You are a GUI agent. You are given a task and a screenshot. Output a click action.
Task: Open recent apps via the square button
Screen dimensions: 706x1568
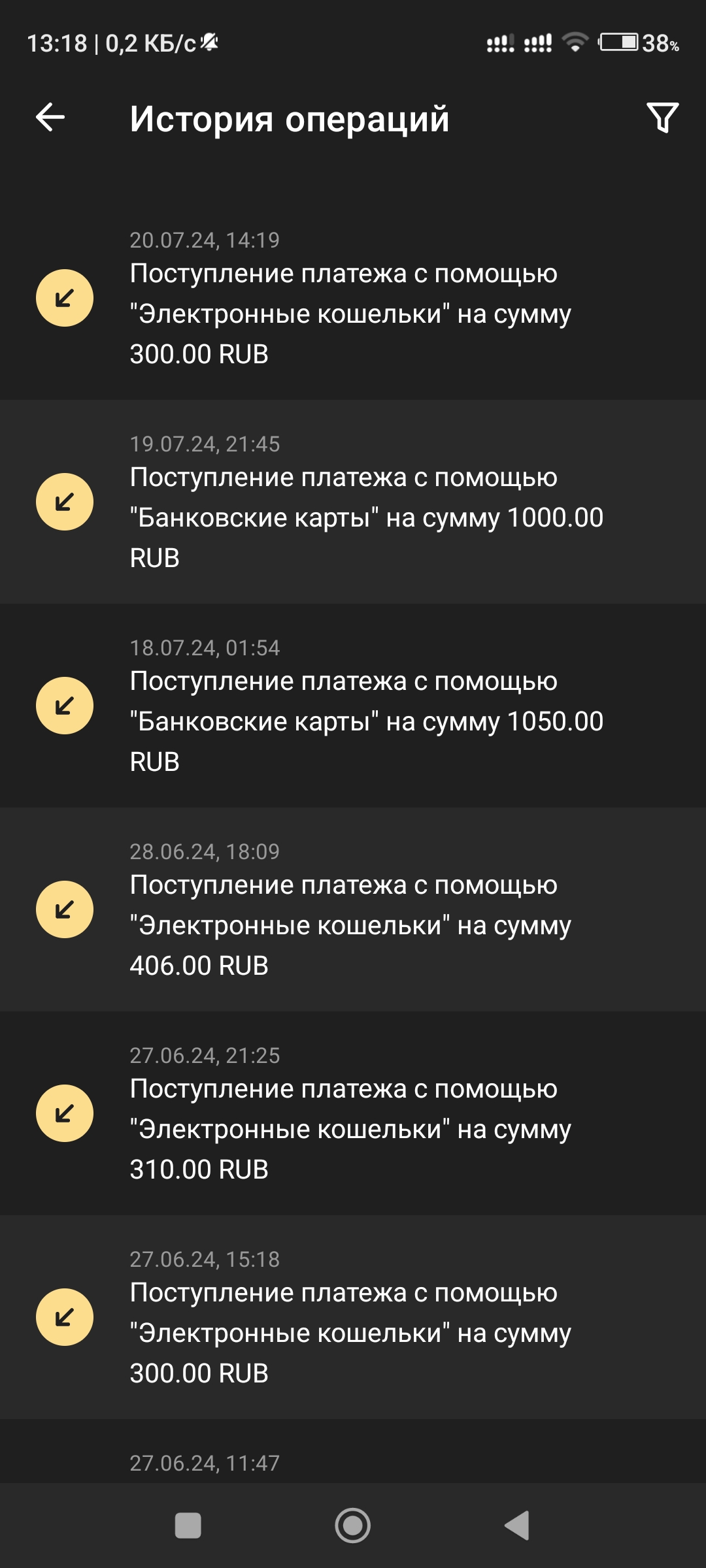click(188, 1526)
